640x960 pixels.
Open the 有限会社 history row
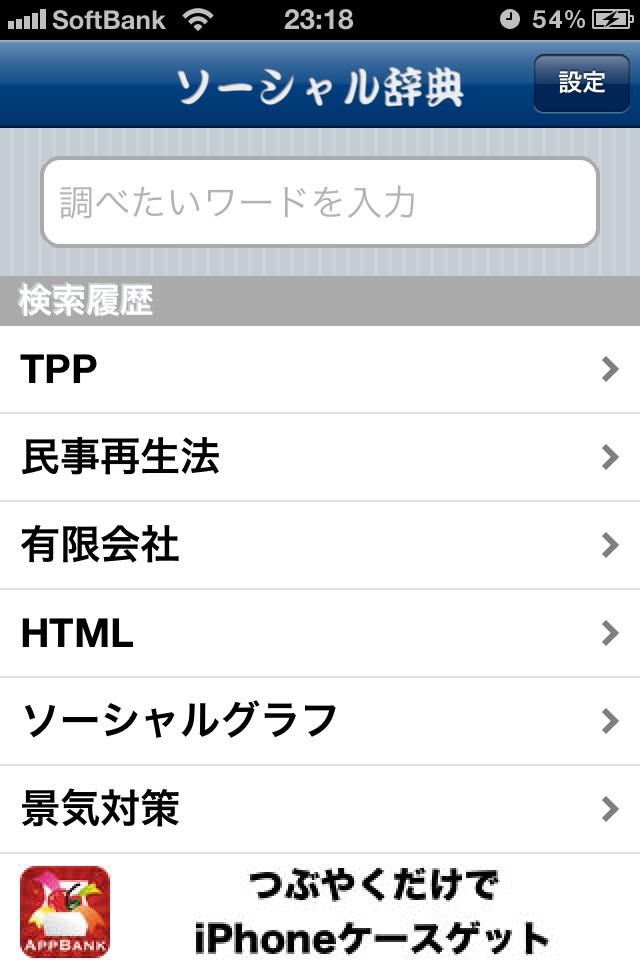pyautogui.click(x=320, y=545)
